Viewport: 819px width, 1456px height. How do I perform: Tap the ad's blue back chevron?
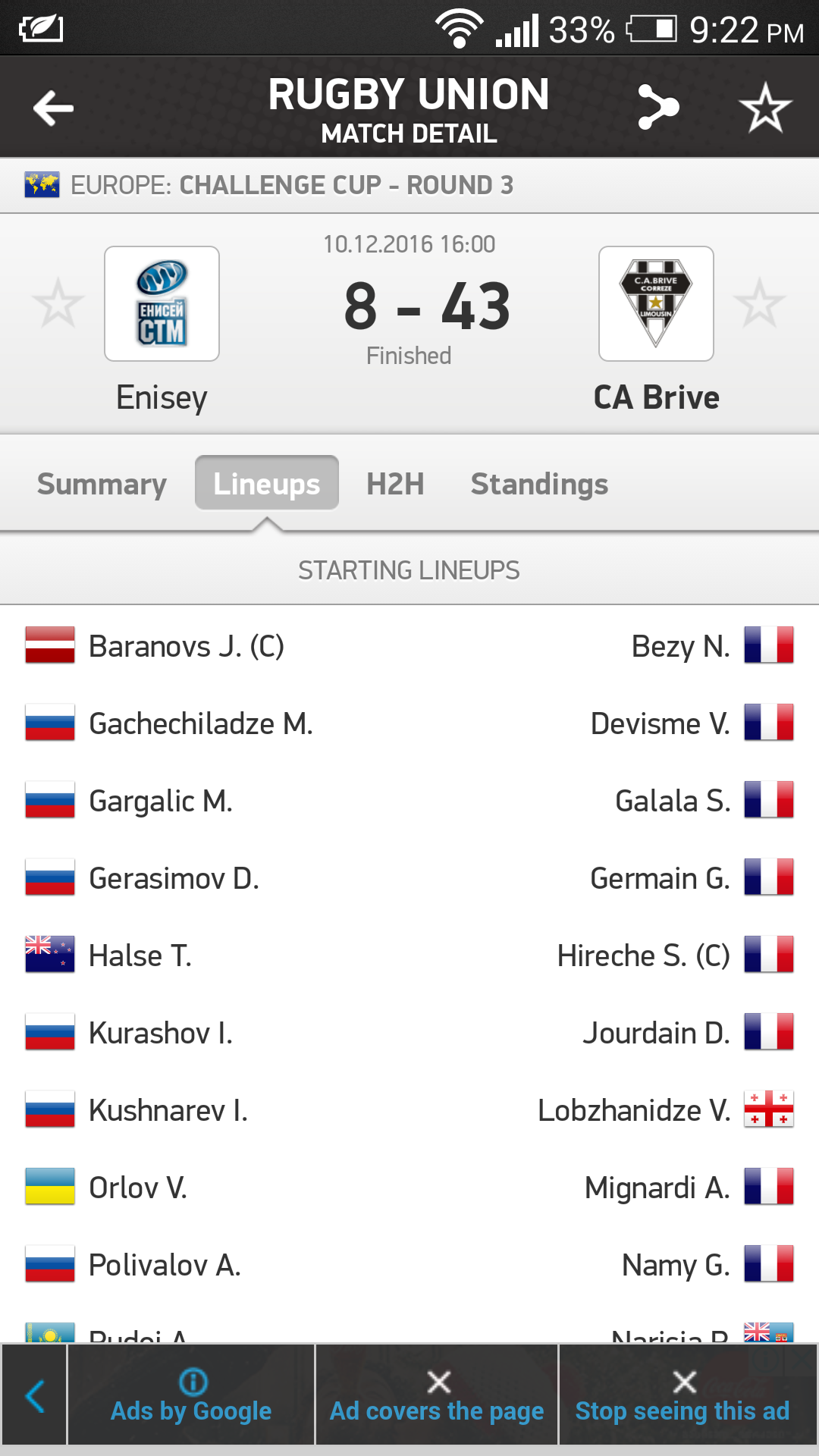[x=35, y=1395]
